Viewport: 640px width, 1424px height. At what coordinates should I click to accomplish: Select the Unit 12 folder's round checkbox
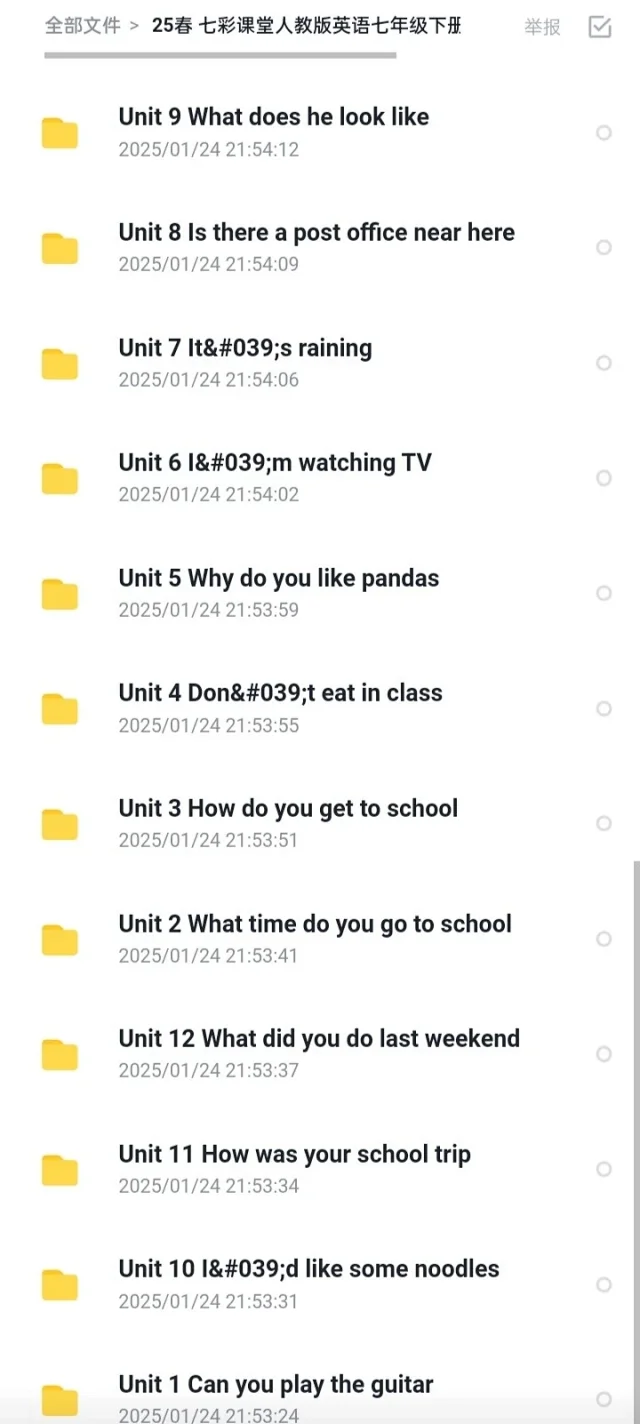click(x=604, y=1054)
